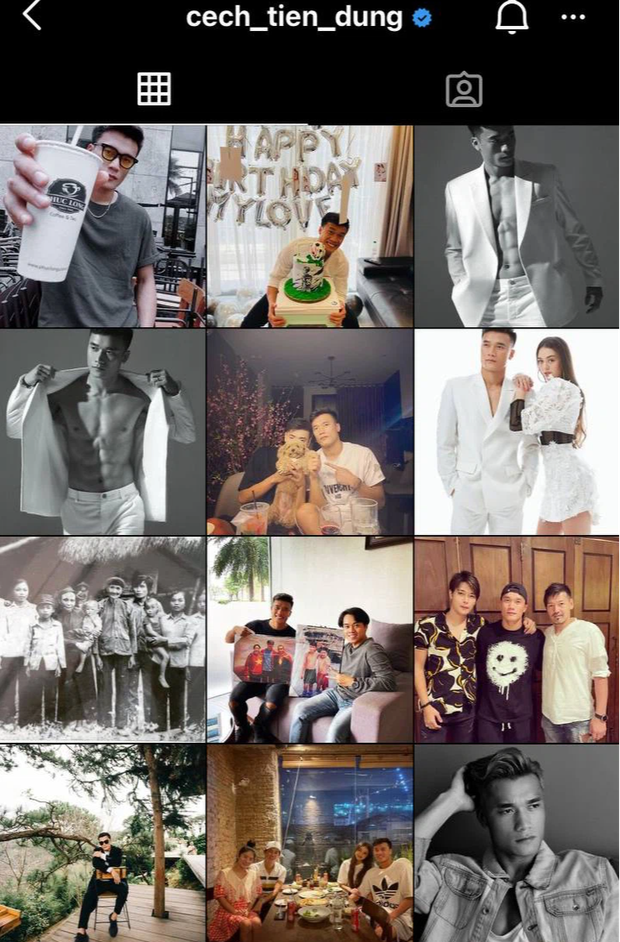Image resolution: width=620 pixels, height=942 pixels.
Task: Open the restaurant dinner table group post
Action: pyautogui.click(x=309, y=843)
